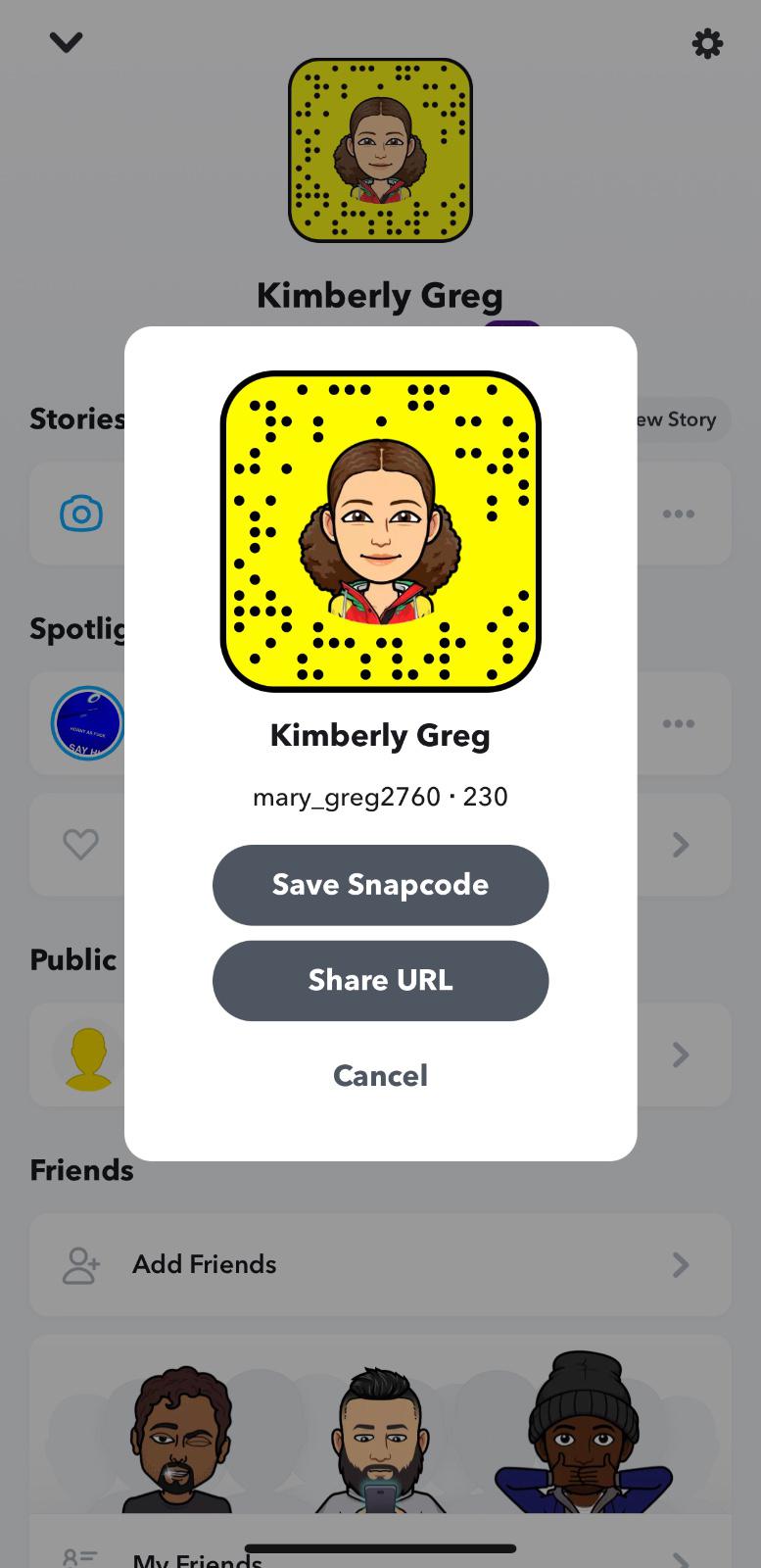Image resolution: width=761 pixels, height=1568 pixels.
Task: Save the Snapcode to the device
Action: [380, 885]
